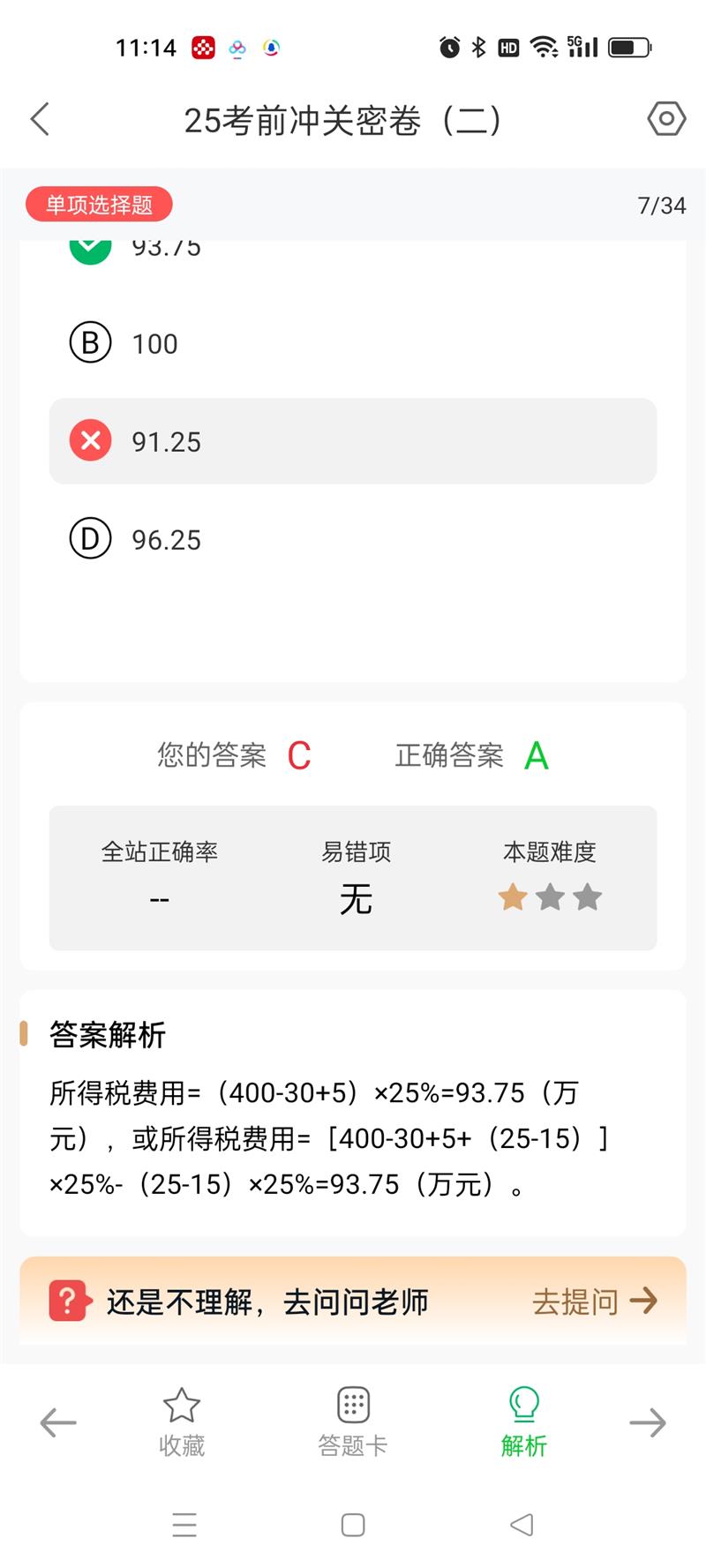Open recent apps from system navigation
The height and width of the screenshot is (1568, 706).
coord(184,1525)
